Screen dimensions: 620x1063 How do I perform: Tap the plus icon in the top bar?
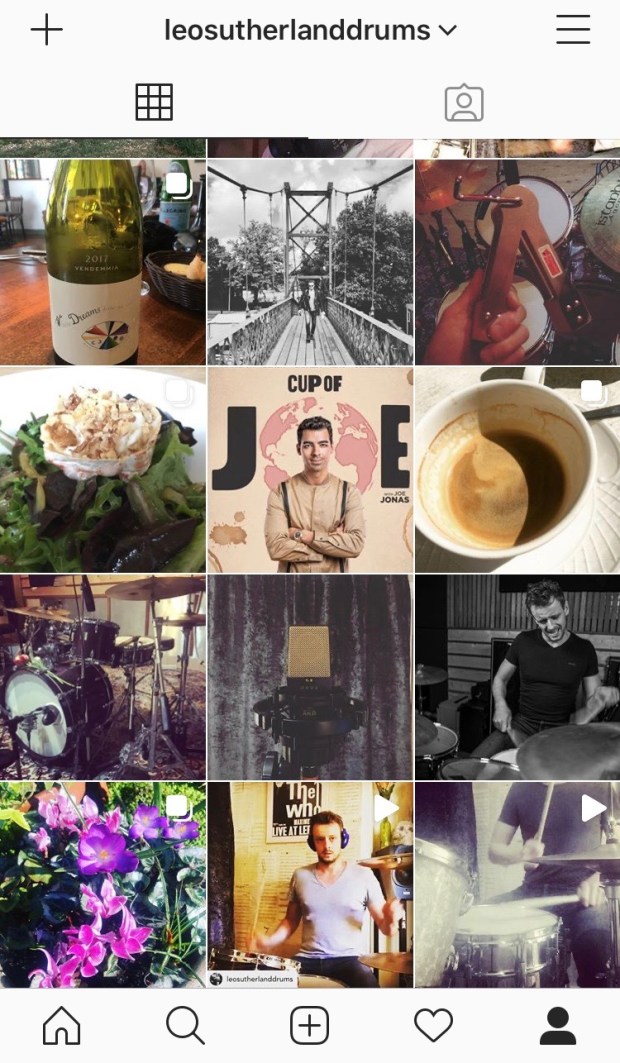46,30
